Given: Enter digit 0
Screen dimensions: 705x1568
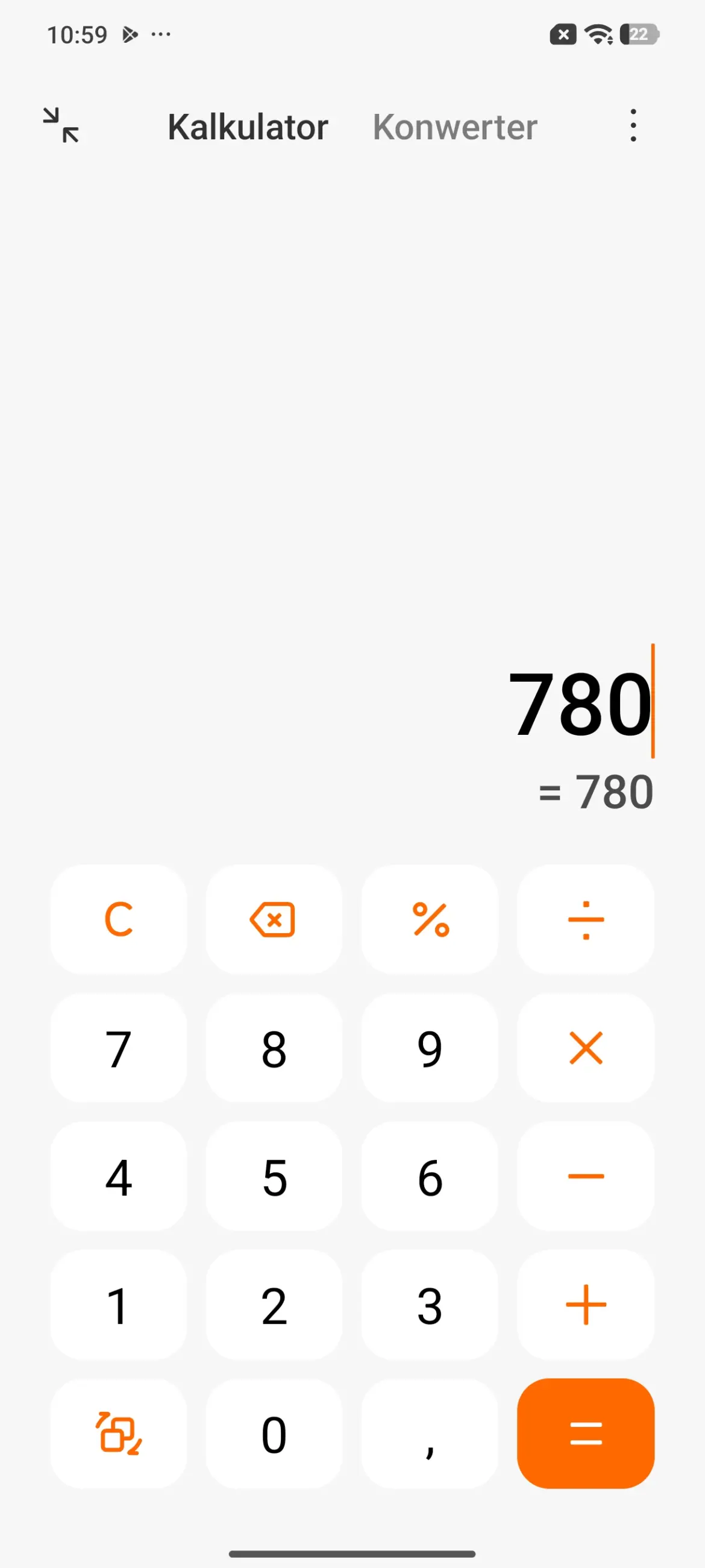Looking at the screenshot, I should tap(274, 1434).
